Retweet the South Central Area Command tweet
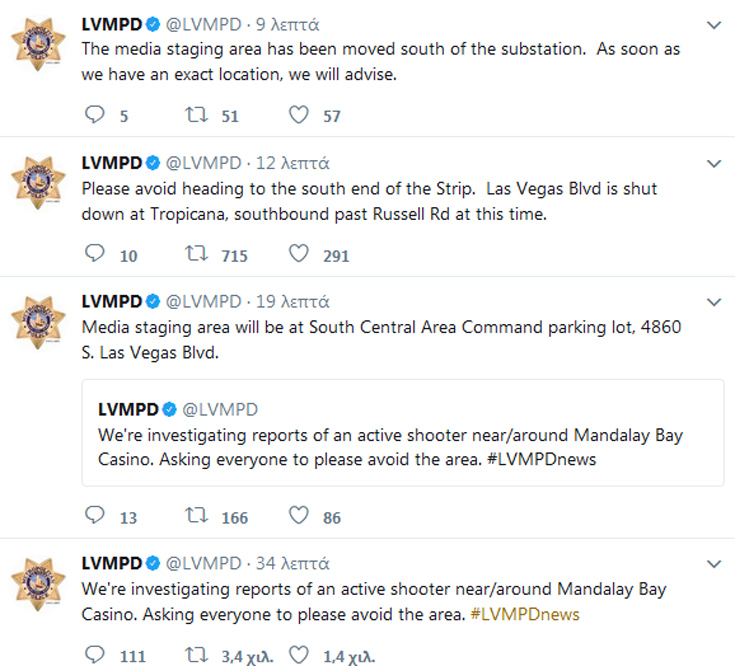This screenshot has width=735, height=666. [x=197, y=516]
